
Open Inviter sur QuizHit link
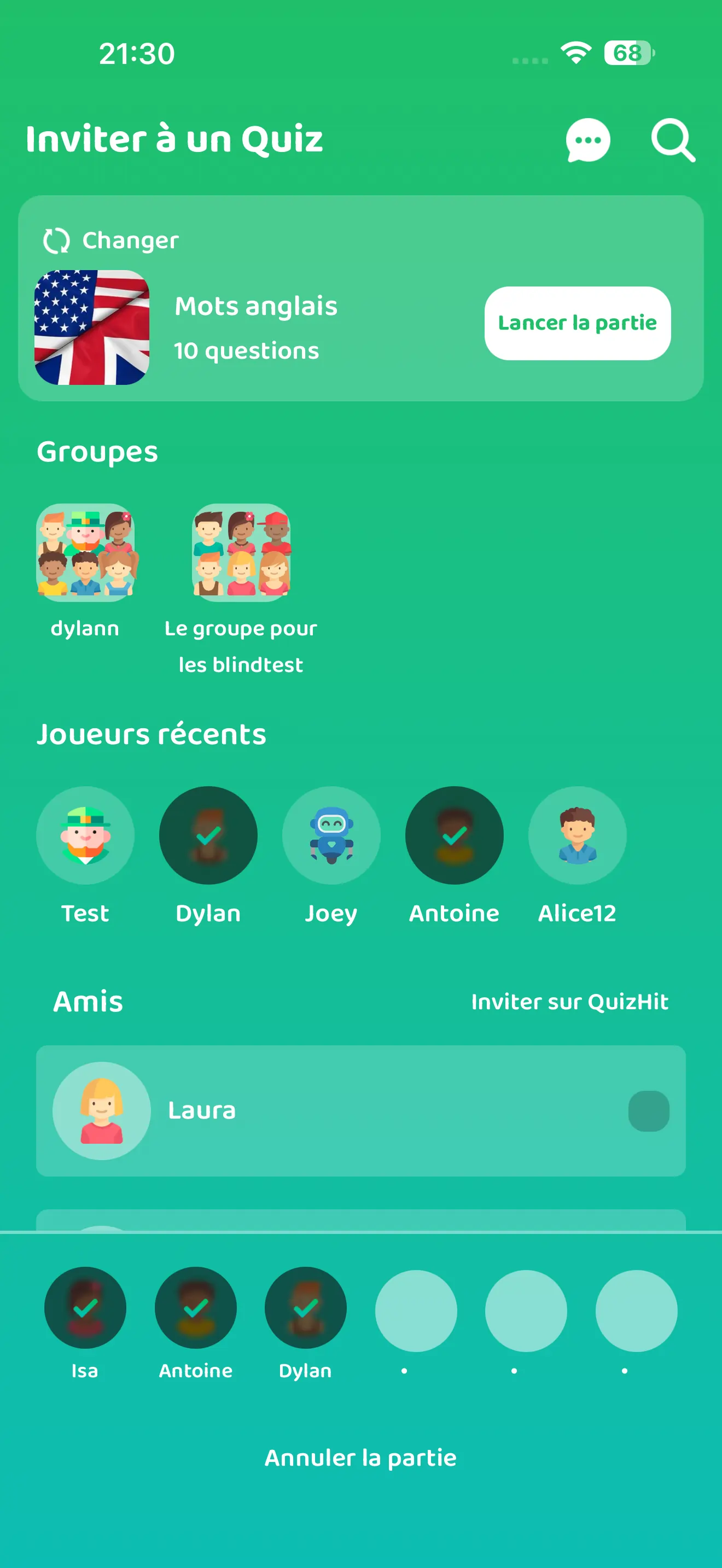tap(569, 1002)
